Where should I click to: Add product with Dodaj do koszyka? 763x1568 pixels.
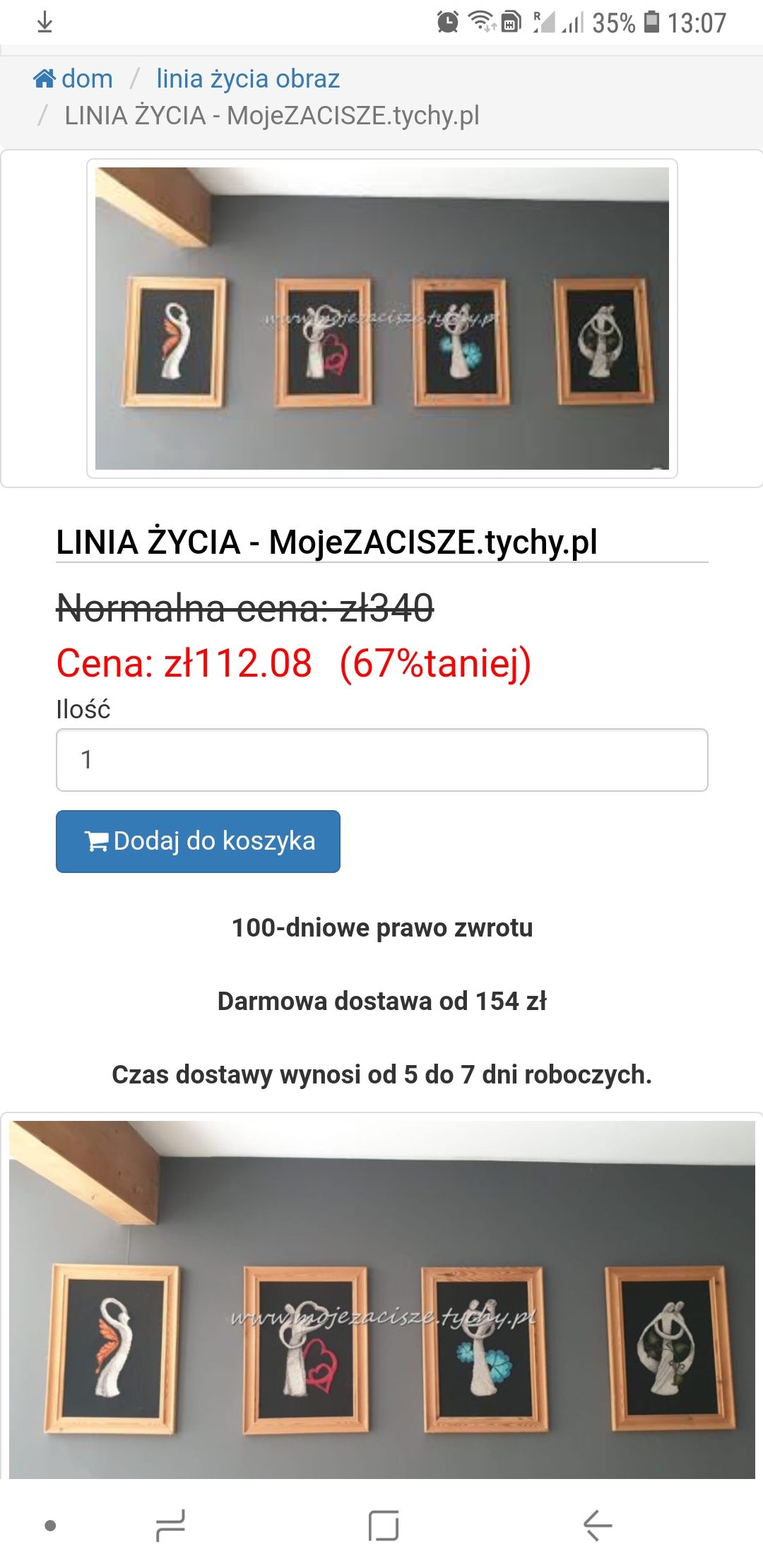(198, 841)
